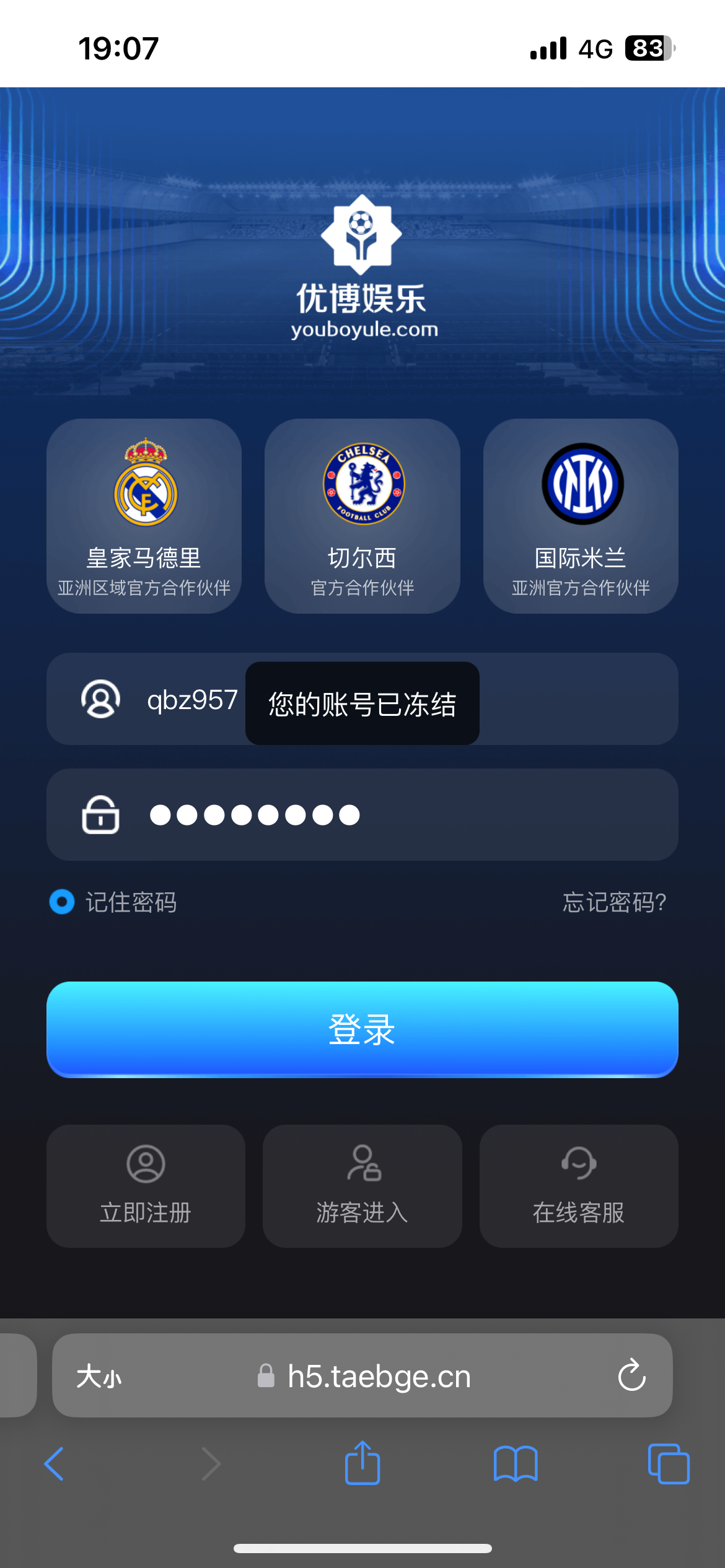Contact 在线客服 online support
Image resolution: width=725 pixels, height=1568 pixels.
point(579,1185)
